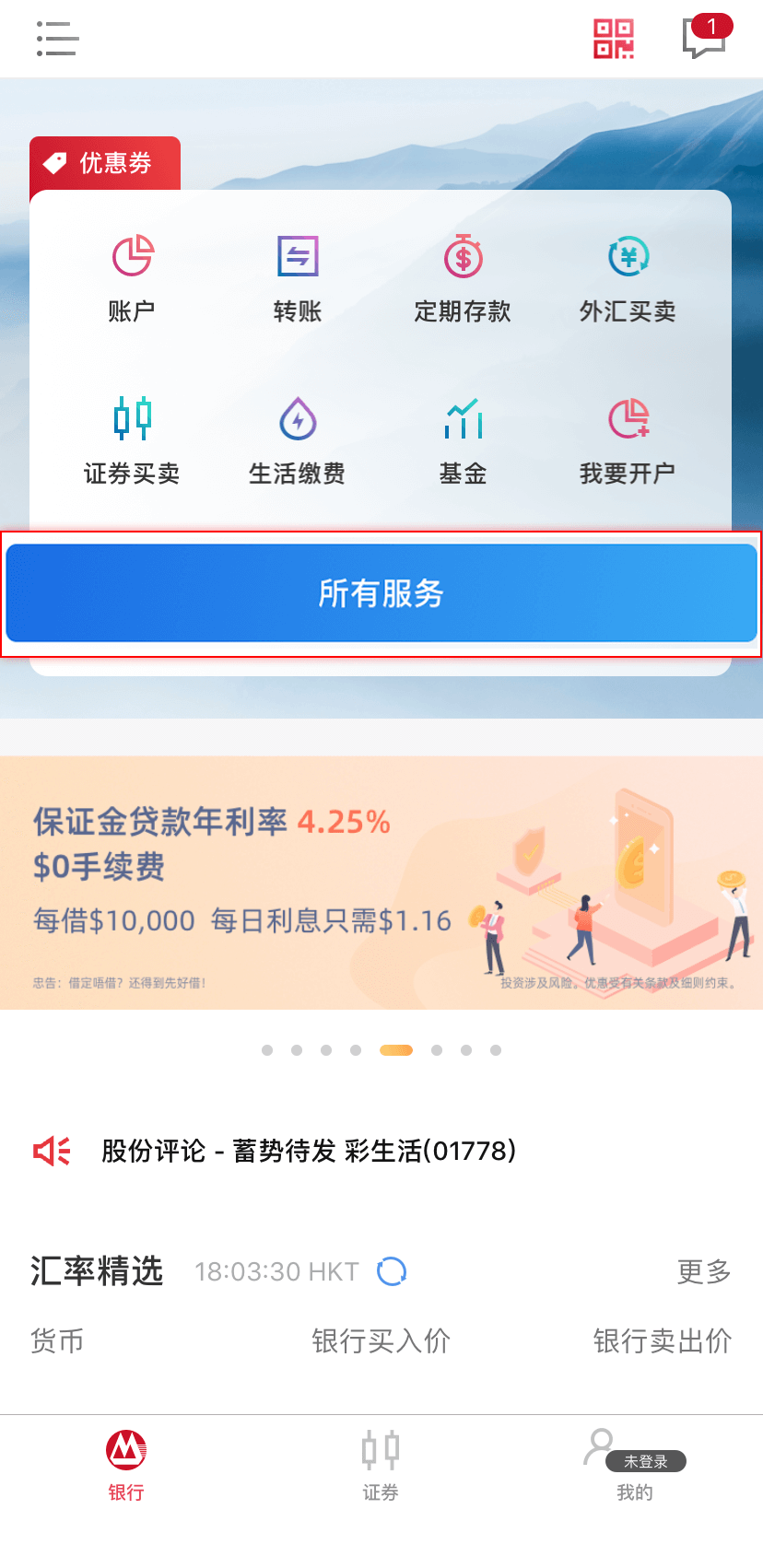Read the 股份评论 彩生活 stock commentary
Image resolution: width=763 pixels, height=1568 pixels.
click(308, 1151)
